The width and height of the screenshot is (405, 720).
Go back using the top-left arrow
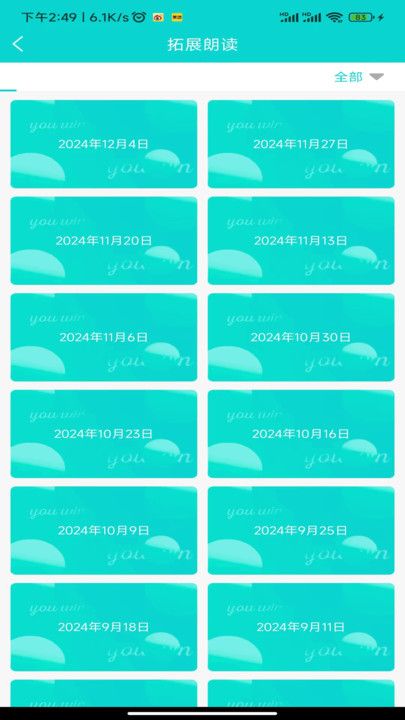18,45
